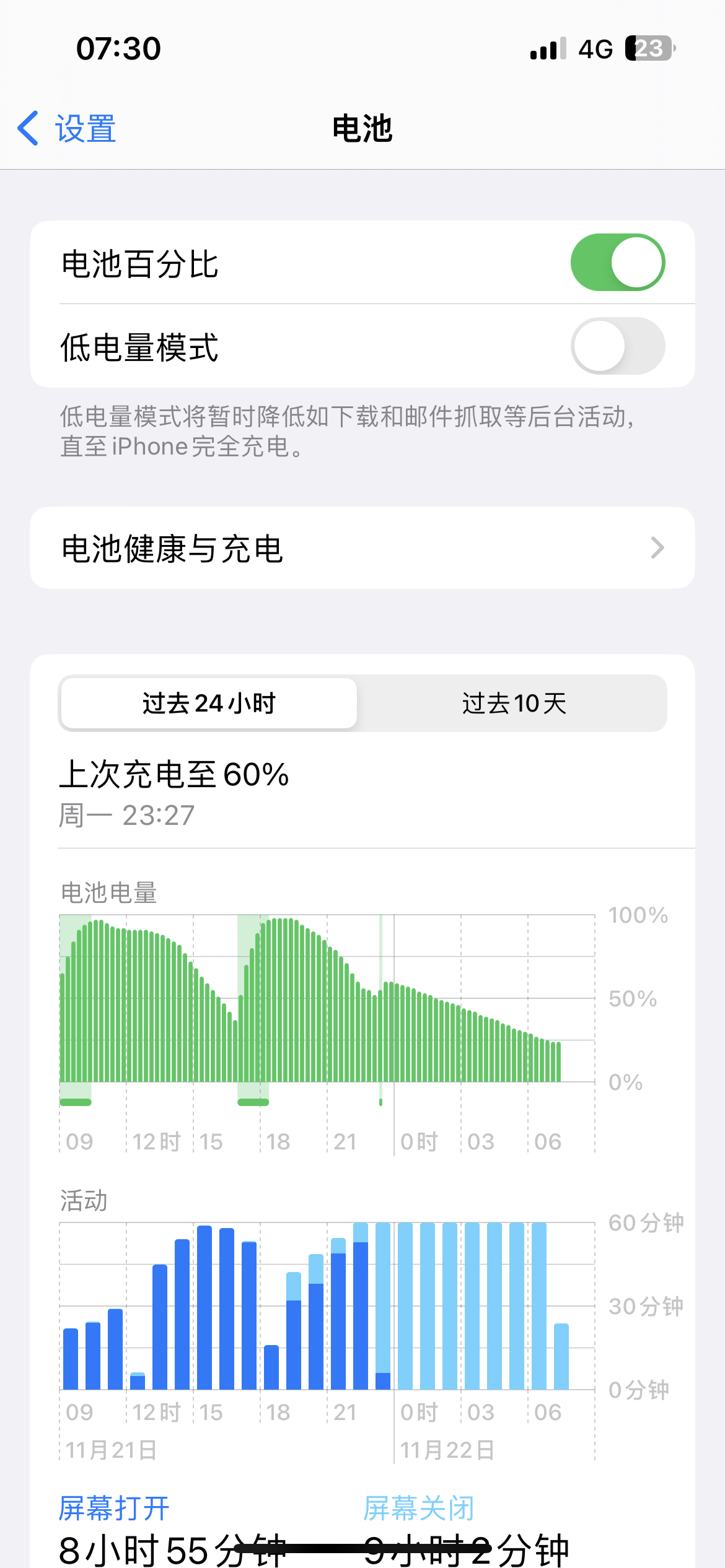Turn on 低电量模式
725x1568 pixels.
[617, 346]
